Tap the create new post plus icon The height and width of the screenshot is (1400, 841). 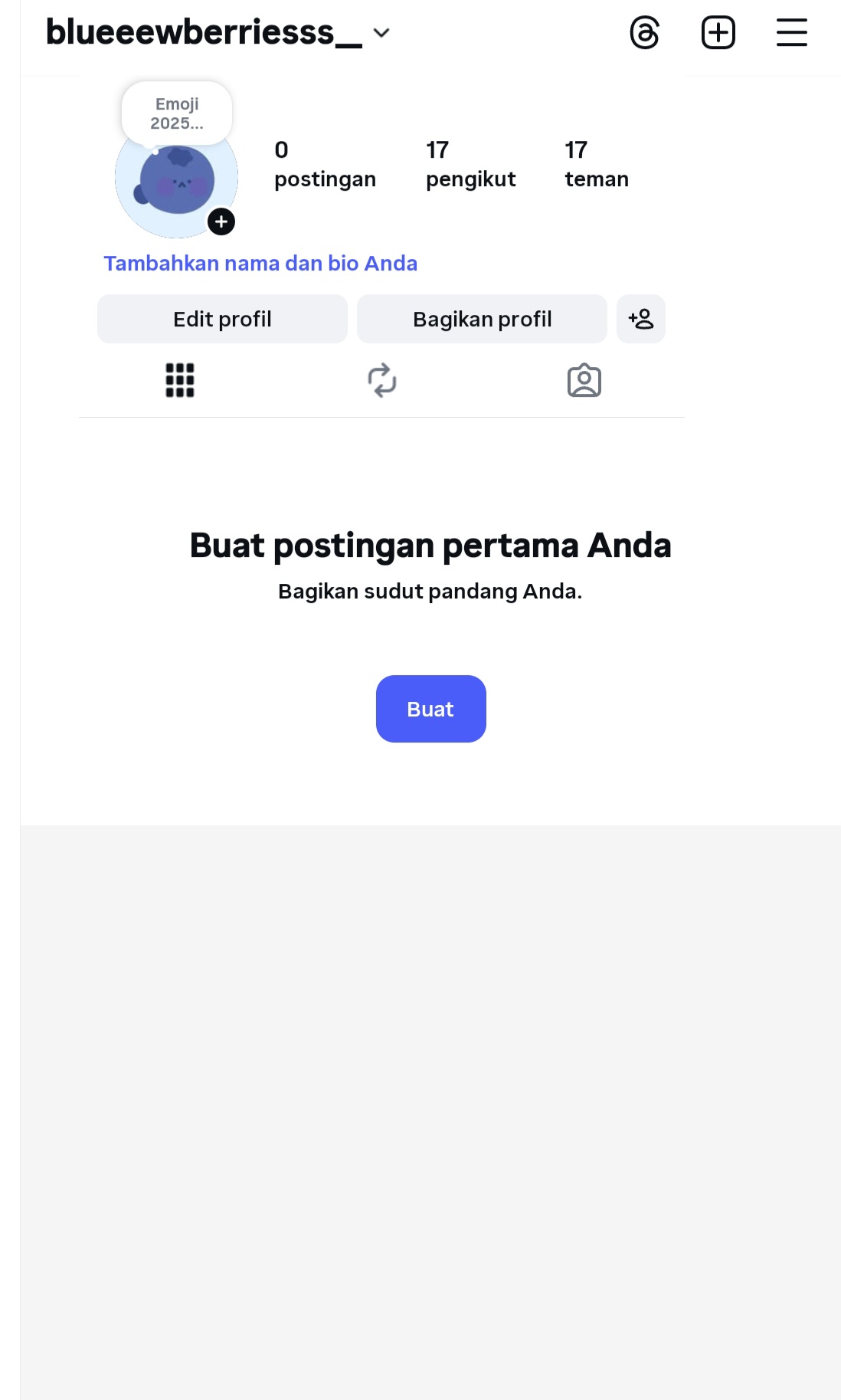pos(718,33)
